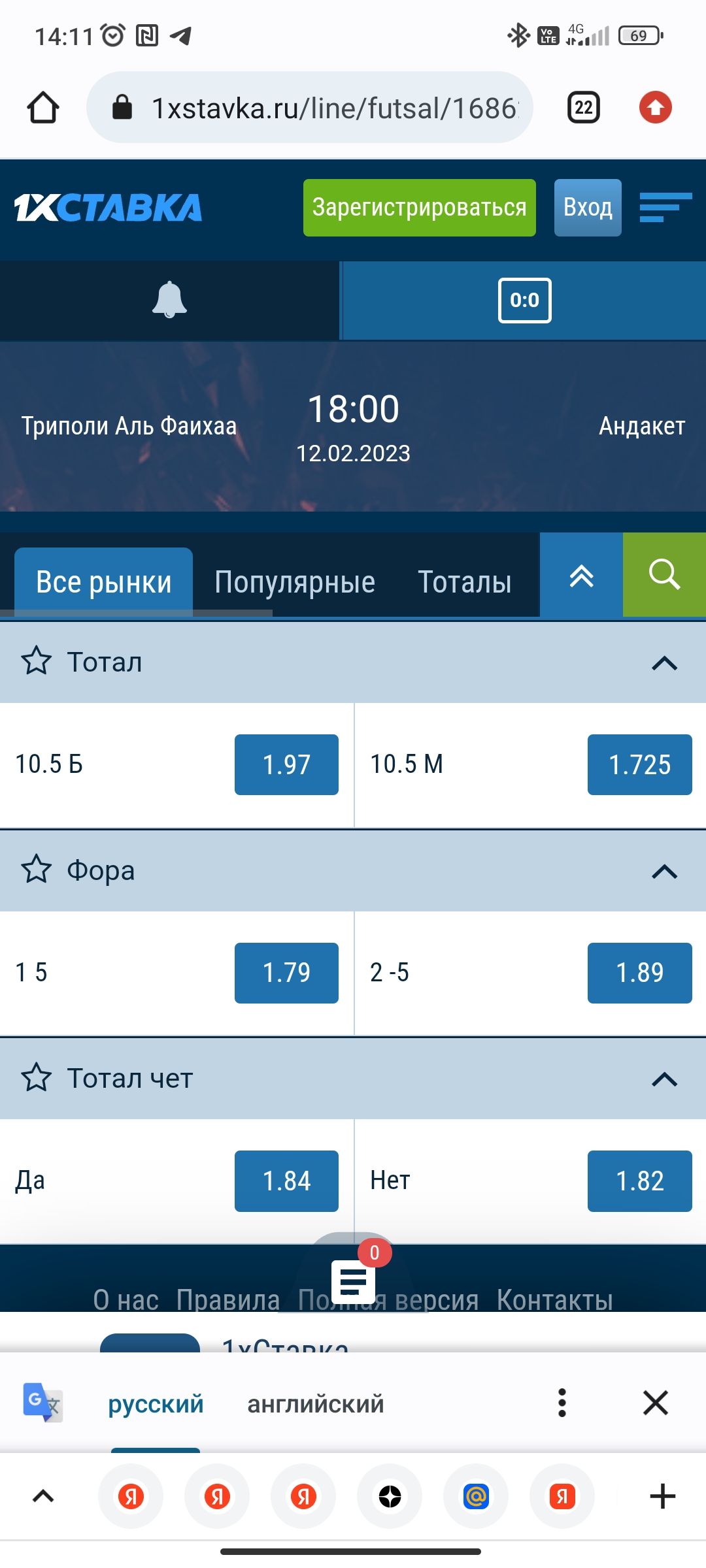Switch to the 0:0 scoreboard tab

(524, 300)
